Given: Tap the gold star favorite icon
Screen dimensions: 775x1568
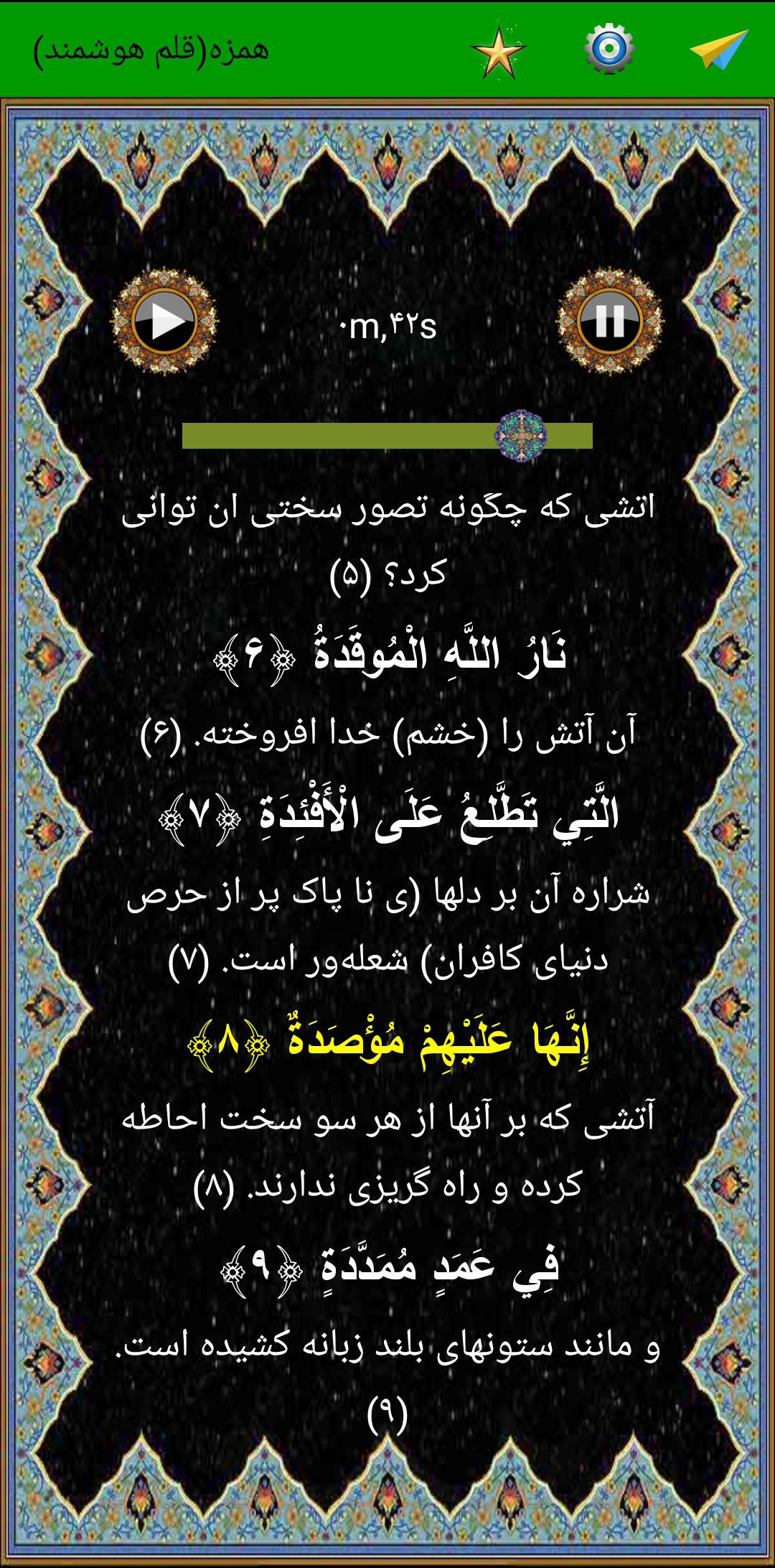Looking at the screenshot, I should [x=499, y=52].
